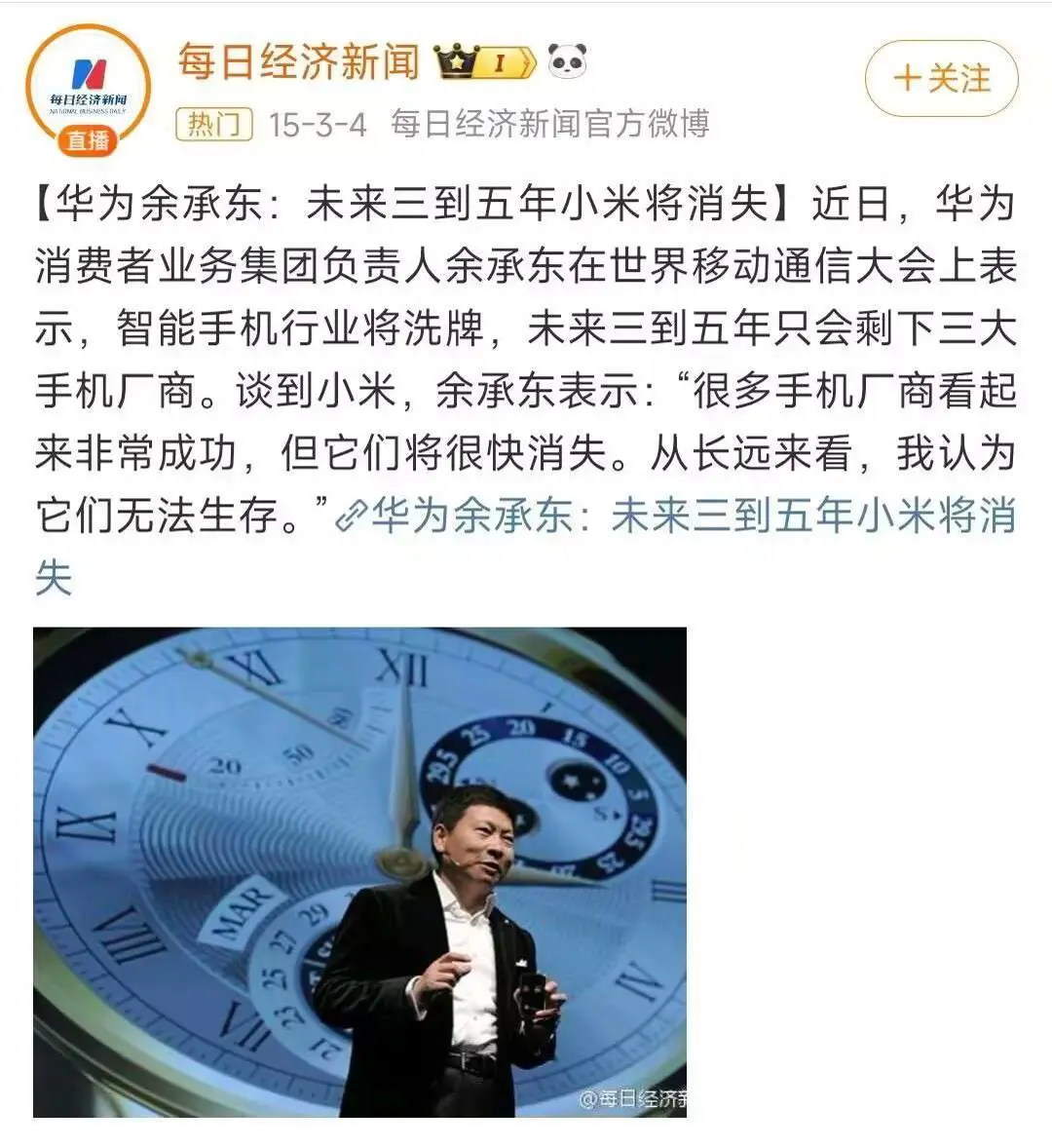View the post photo in full size
The width and height of the screenshot is (1052, 1148).
tap(359, 872)
